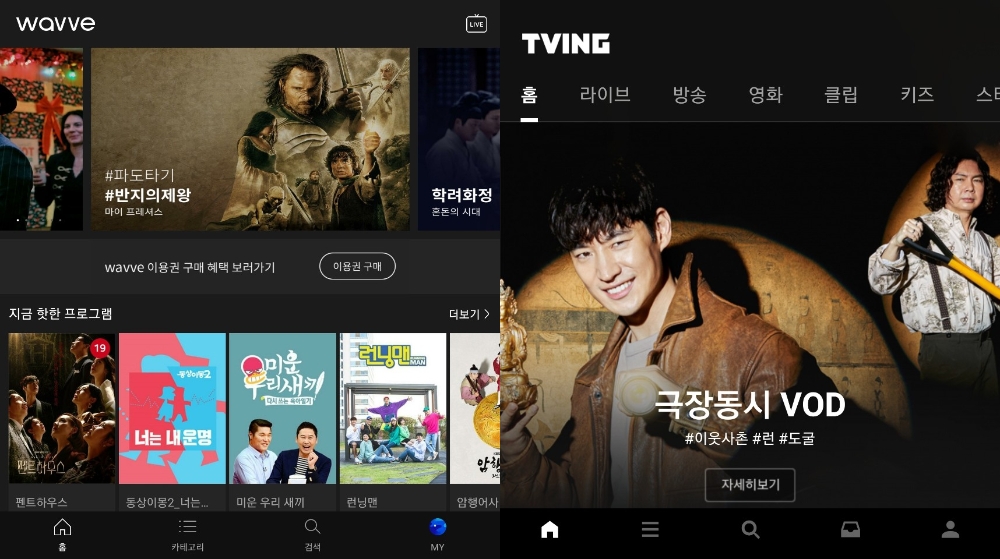Screen dimensions: 1000x559
Task: Open the 반지의제왕 banner
Action: pyautogui.click(x=250, y=139)
